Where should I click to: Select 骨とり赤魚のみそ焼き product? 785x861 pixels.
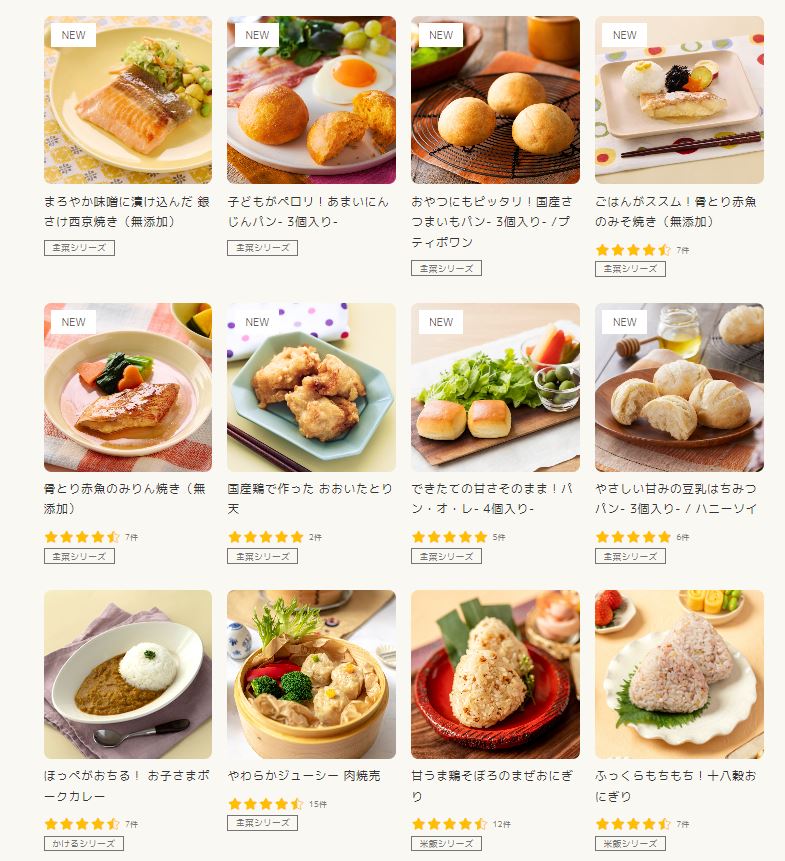(679, 100)
